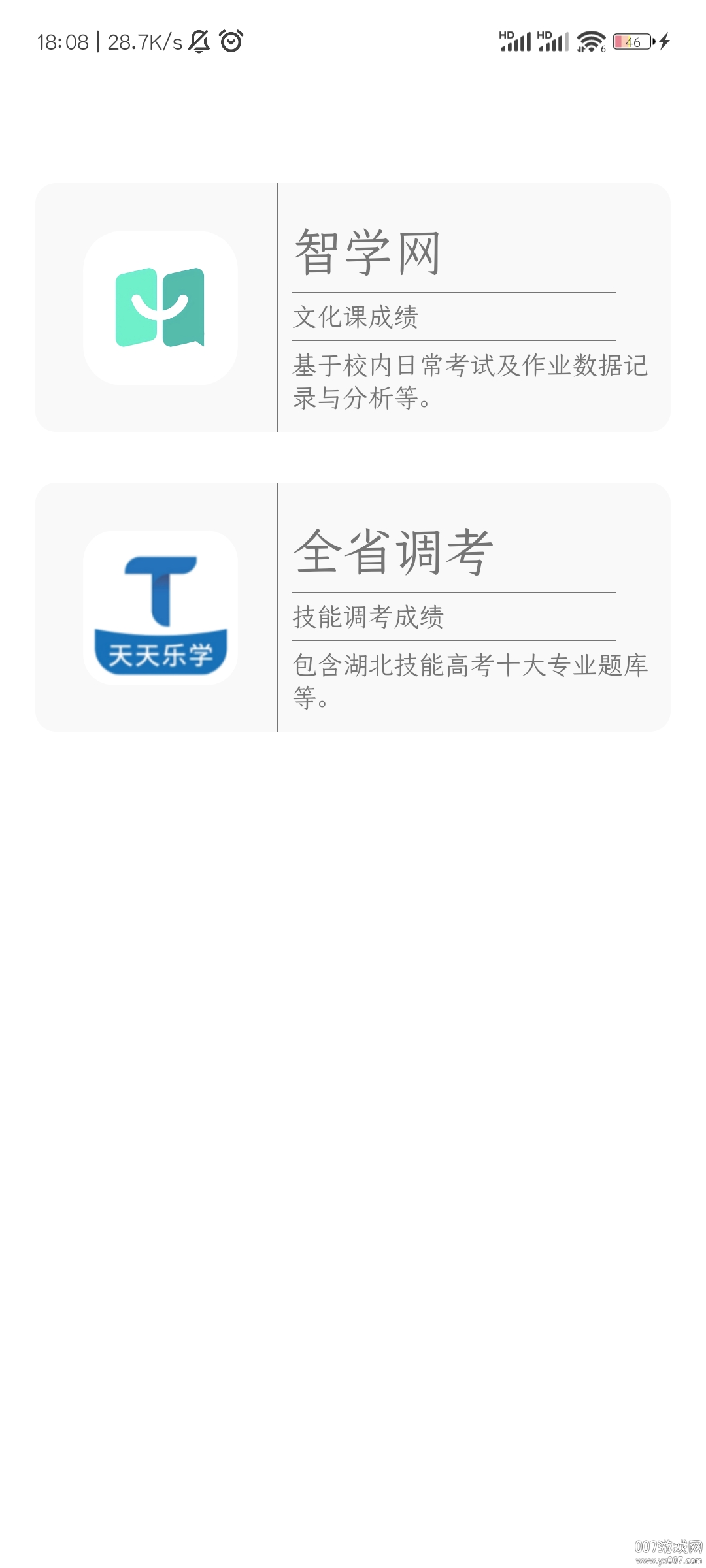
Task: Open the 智学网 card
Action: [353, 307]
